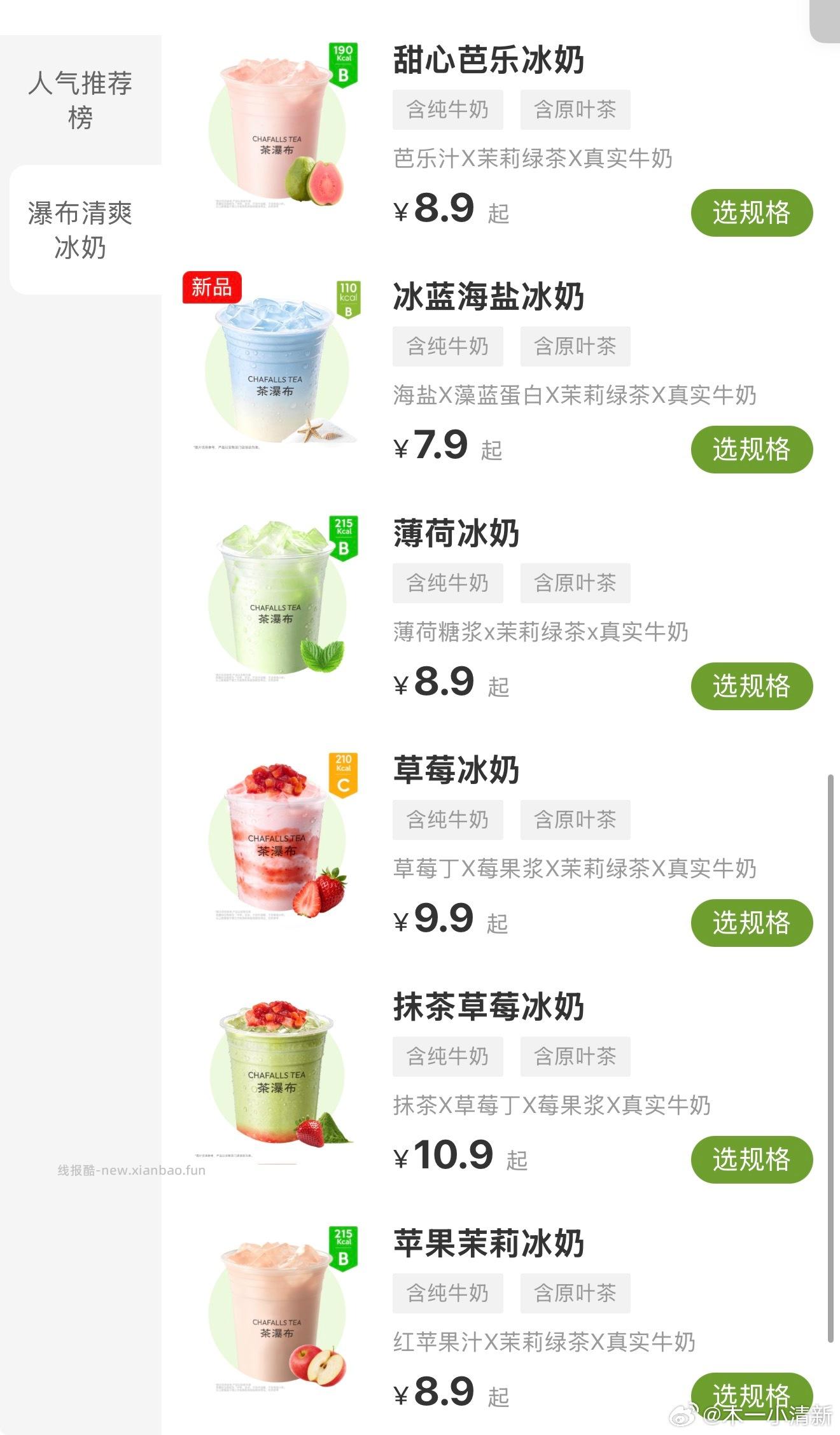Screen dimensions: 840x1435
Task: Click 选规格 for 抹茶草莓冰奶
Action: [750, 1159]
